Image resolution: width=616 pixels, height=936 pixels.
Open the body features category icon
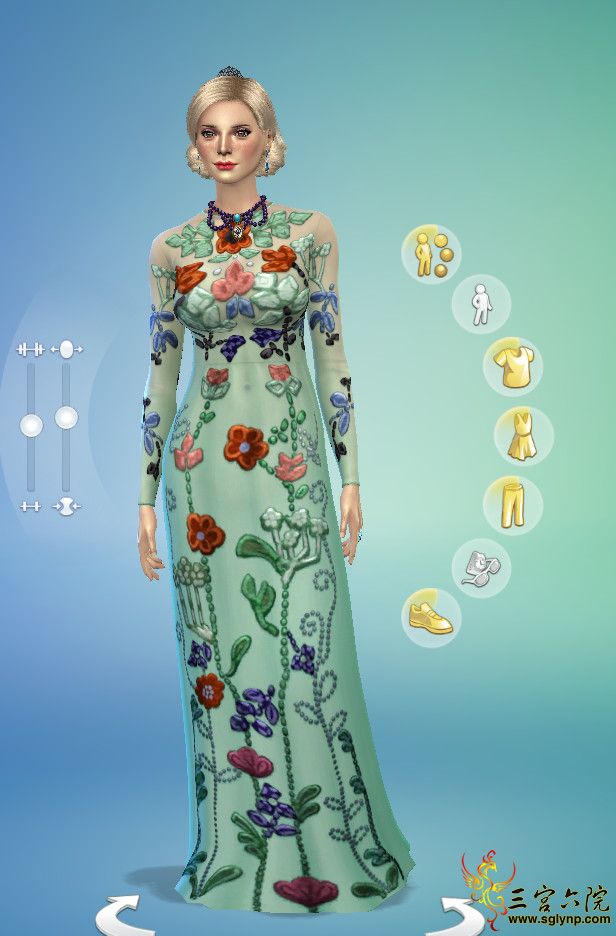431,254
